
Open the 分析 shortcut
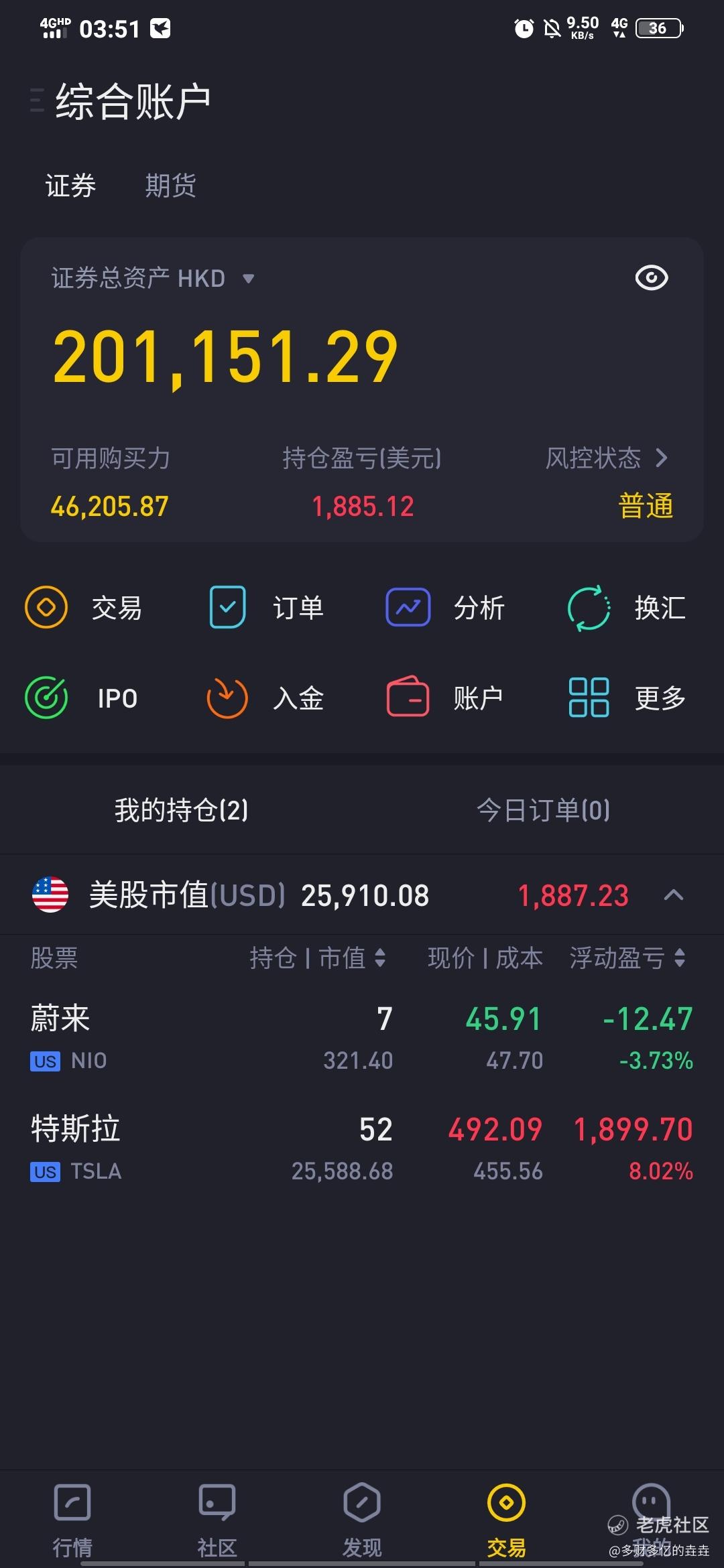[445, 607]
